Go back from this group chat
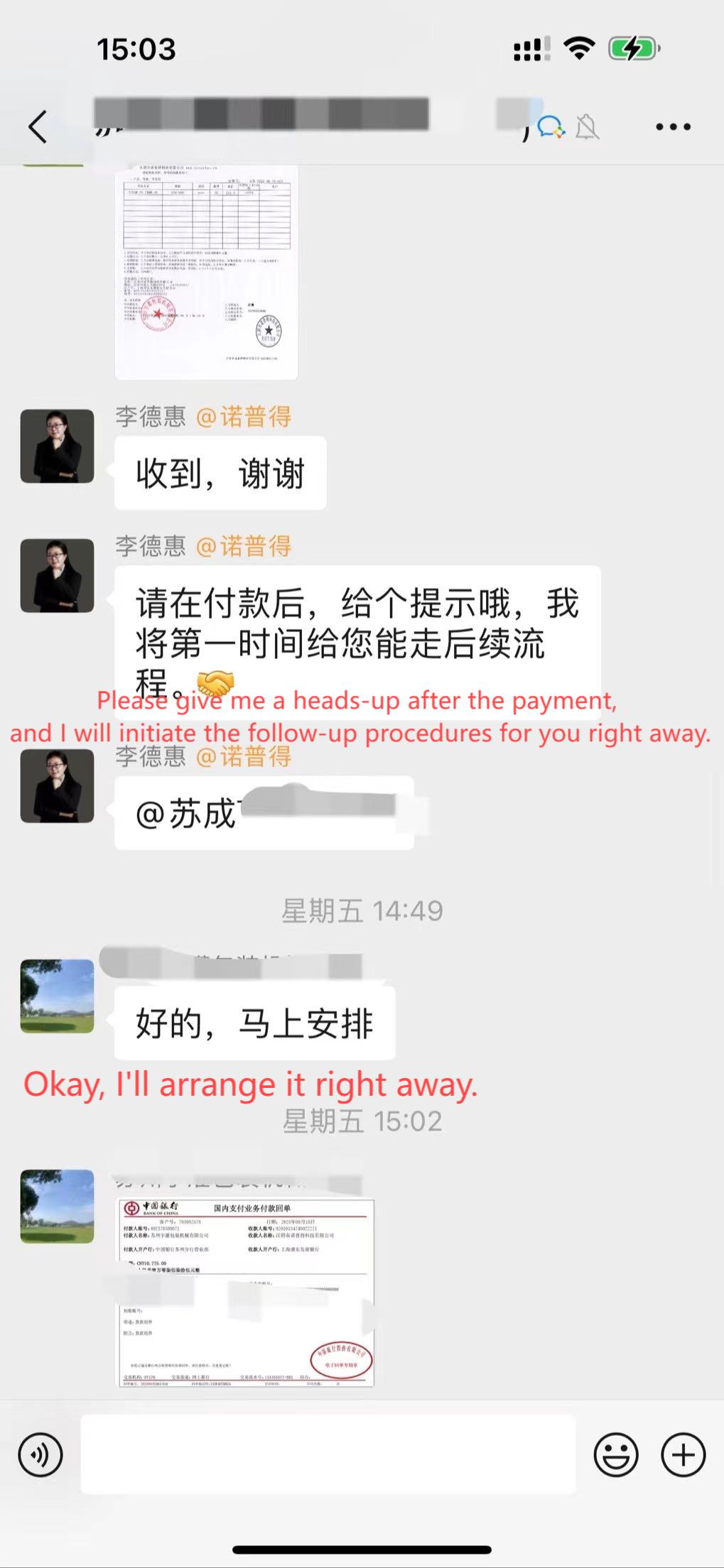This screenshot has height=1568, width=724. [x=38, y=127]
